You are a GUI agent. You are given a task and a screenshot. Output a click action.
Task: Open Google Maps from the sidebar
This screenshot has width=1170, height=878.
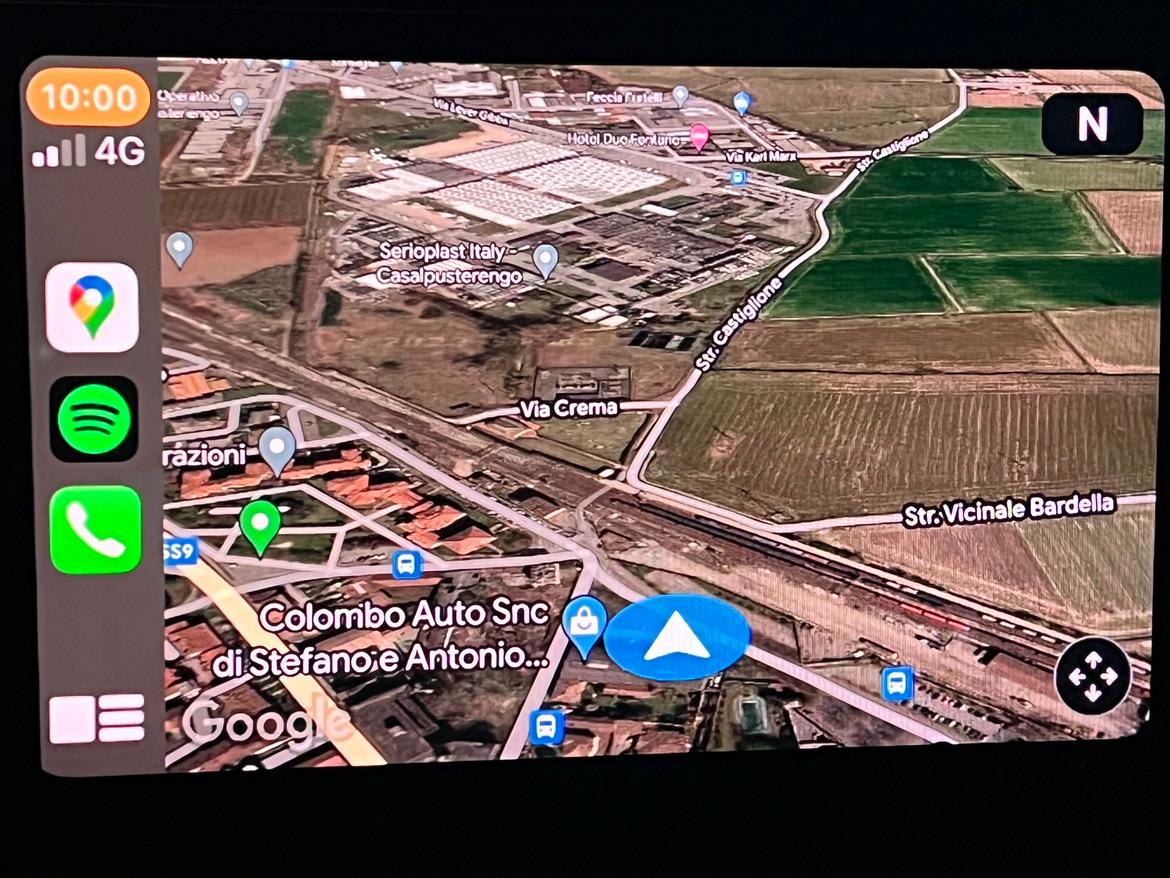[92, 307]
